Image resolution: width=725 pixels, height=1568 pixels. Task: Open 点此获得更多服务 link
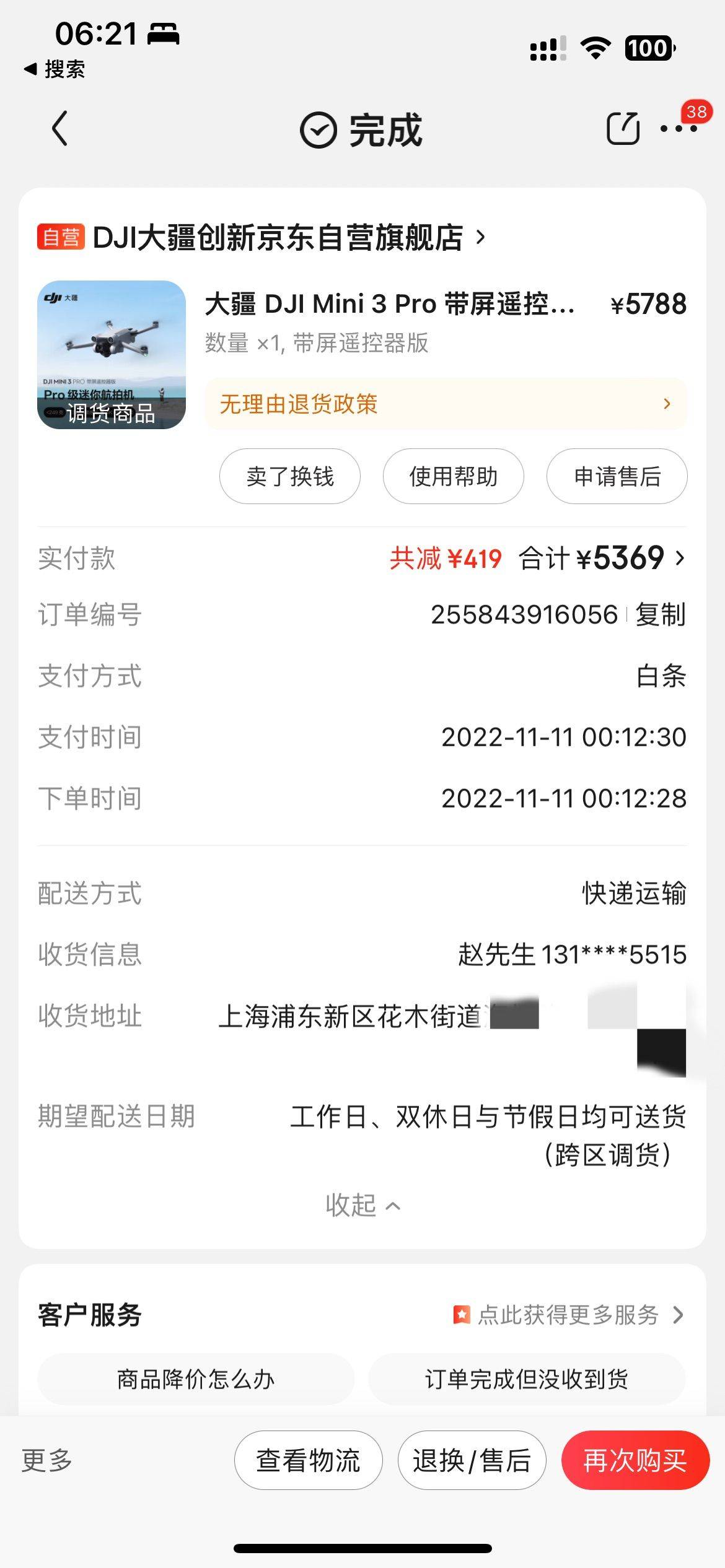click(x=568, y=1315)
